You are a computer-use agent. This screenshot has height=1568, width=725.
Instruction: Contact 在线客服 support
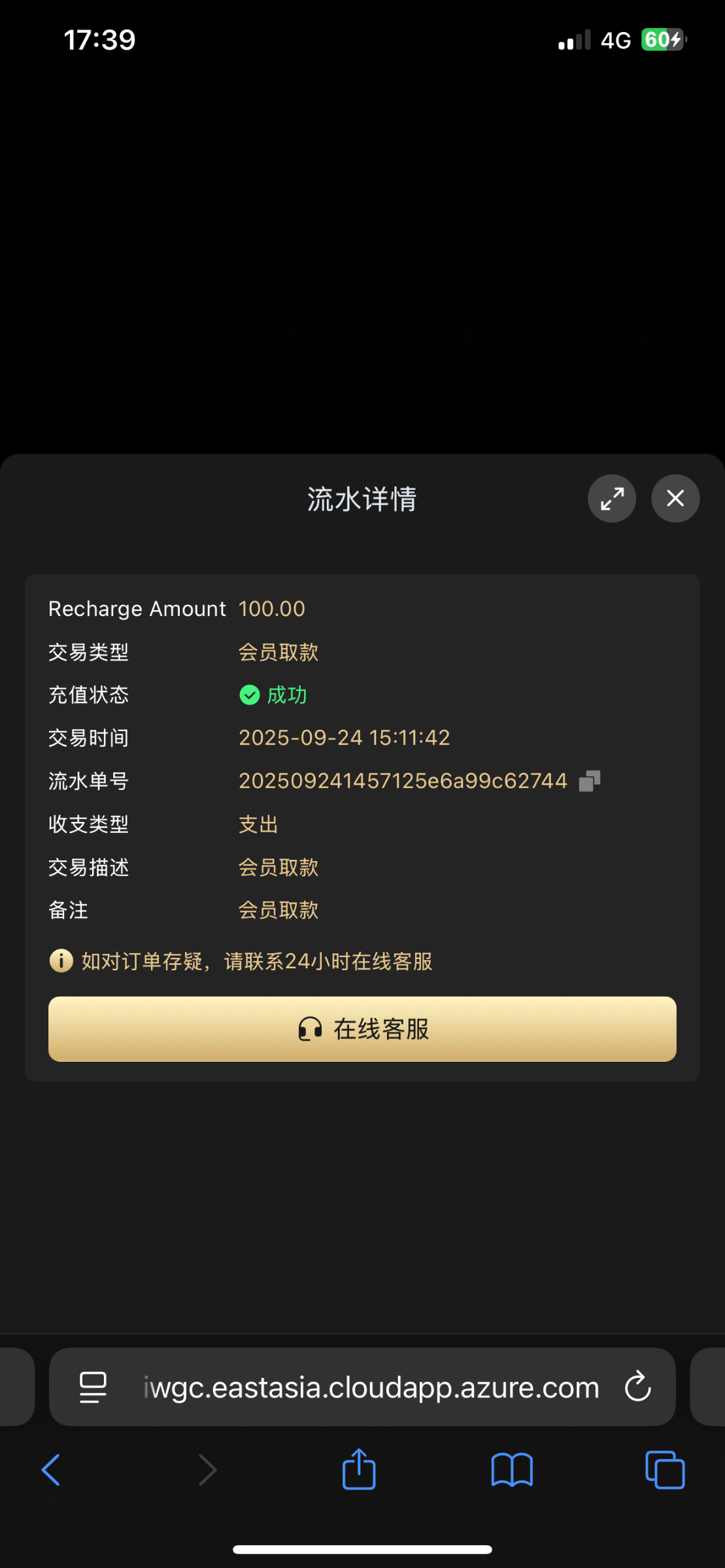tap(362, 1029)
